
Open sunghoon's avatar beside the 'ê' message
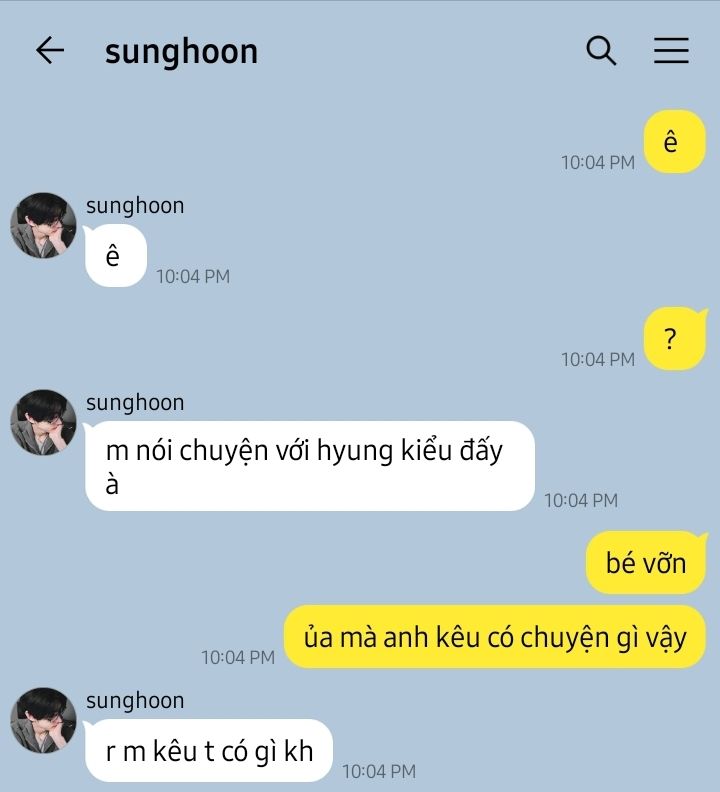(43, 225)
